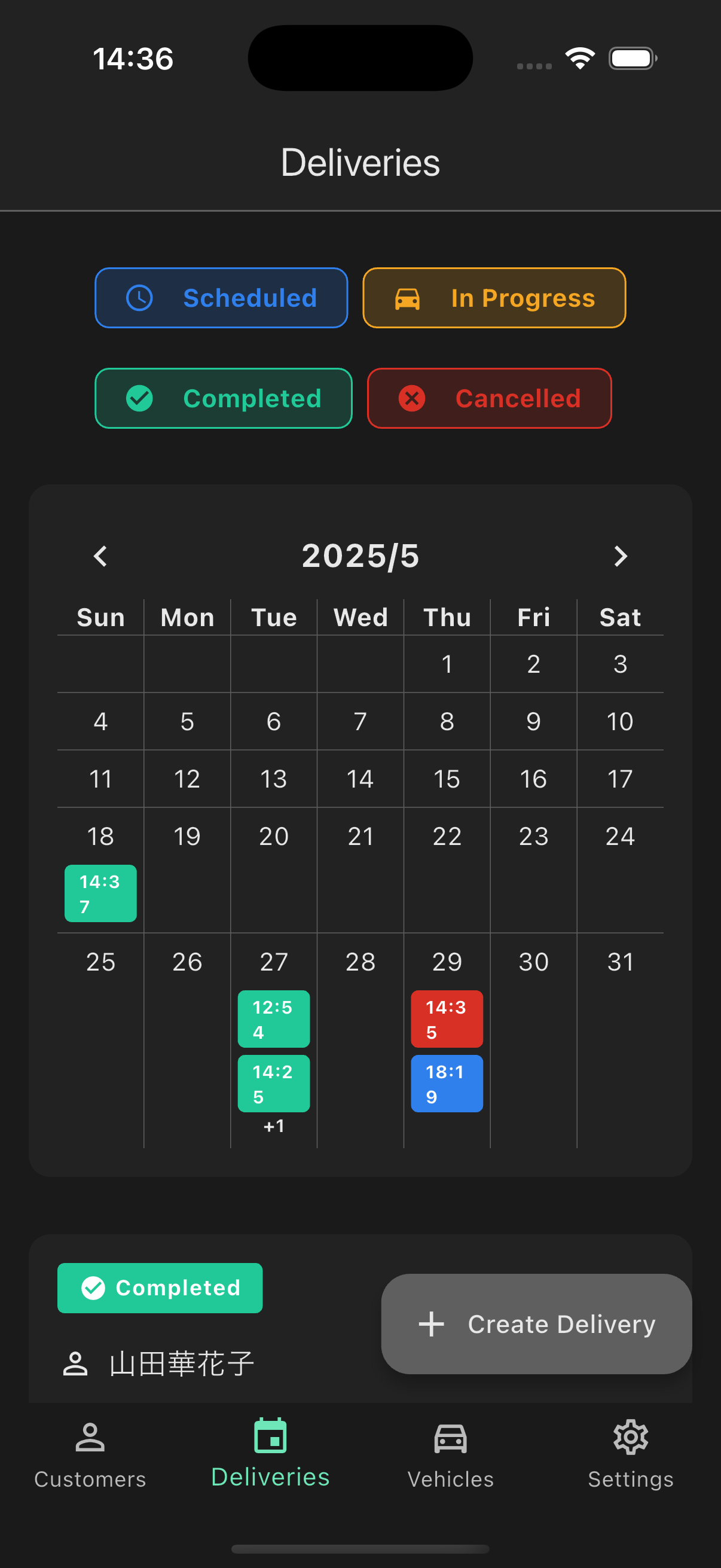
Task: Toggle the Completed status filter
Action: [x=224, y=398]
